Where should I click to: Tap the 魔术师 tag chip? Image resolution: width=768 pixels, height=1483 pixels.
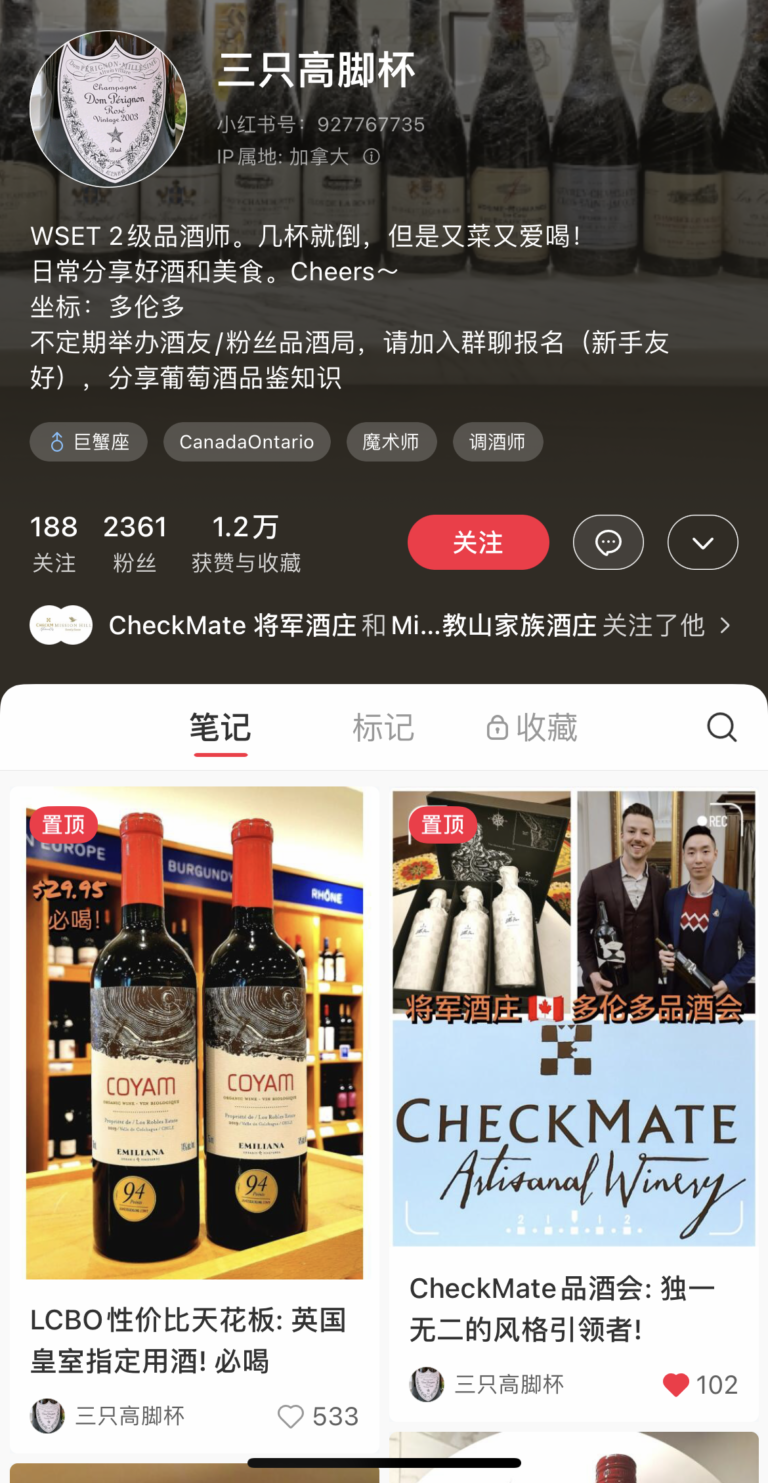tap(391, 442)
